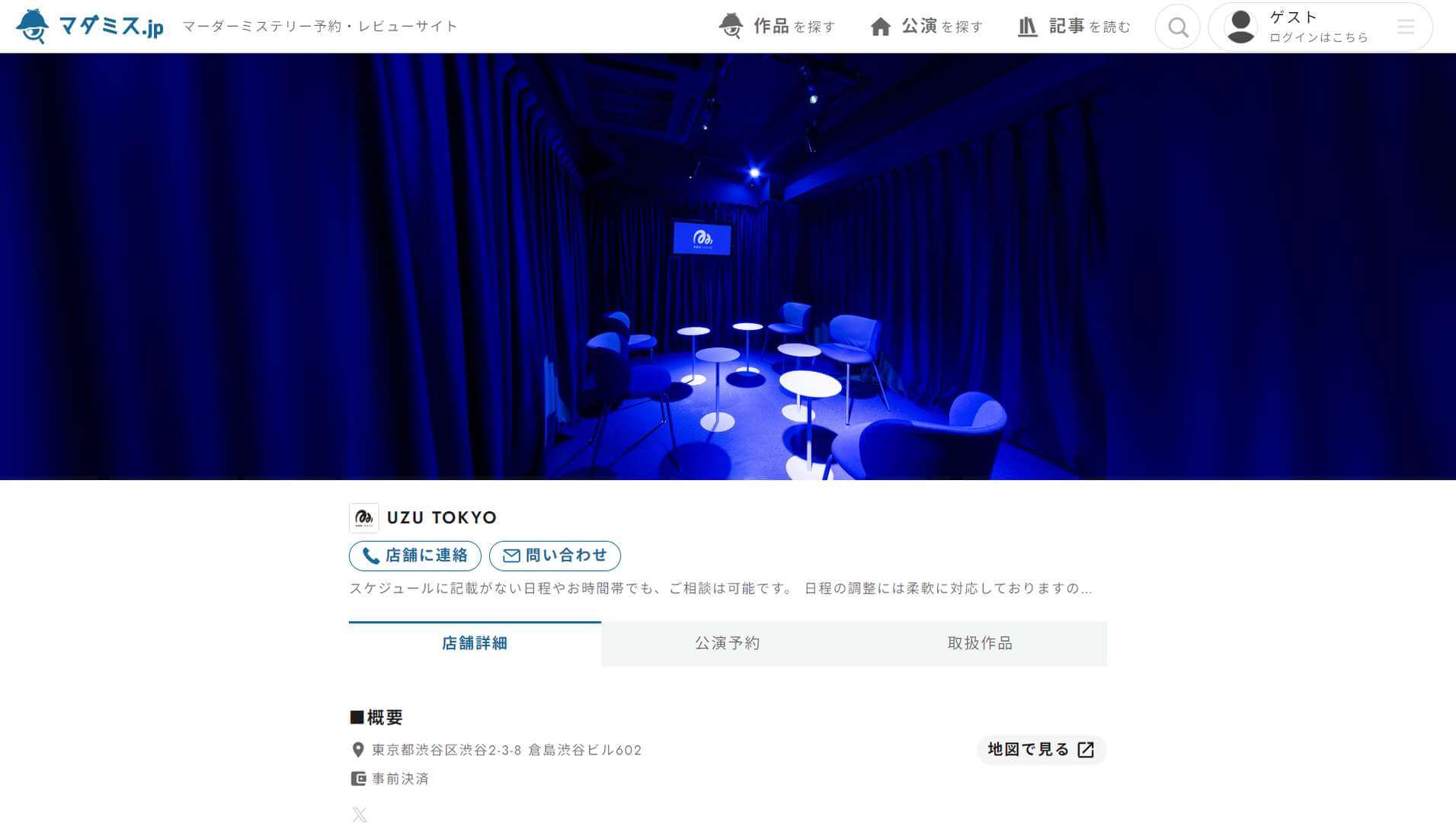
Task: Open 公演を探す in the header
Action: [926, 27]
